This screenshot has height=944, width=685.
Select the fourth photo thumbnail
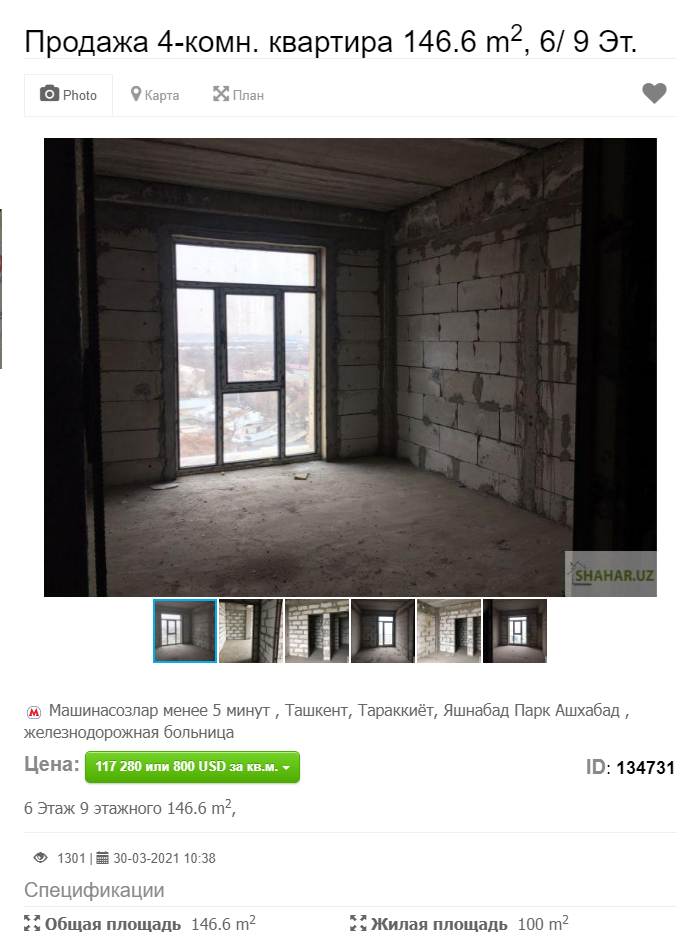tap(383, 631)
